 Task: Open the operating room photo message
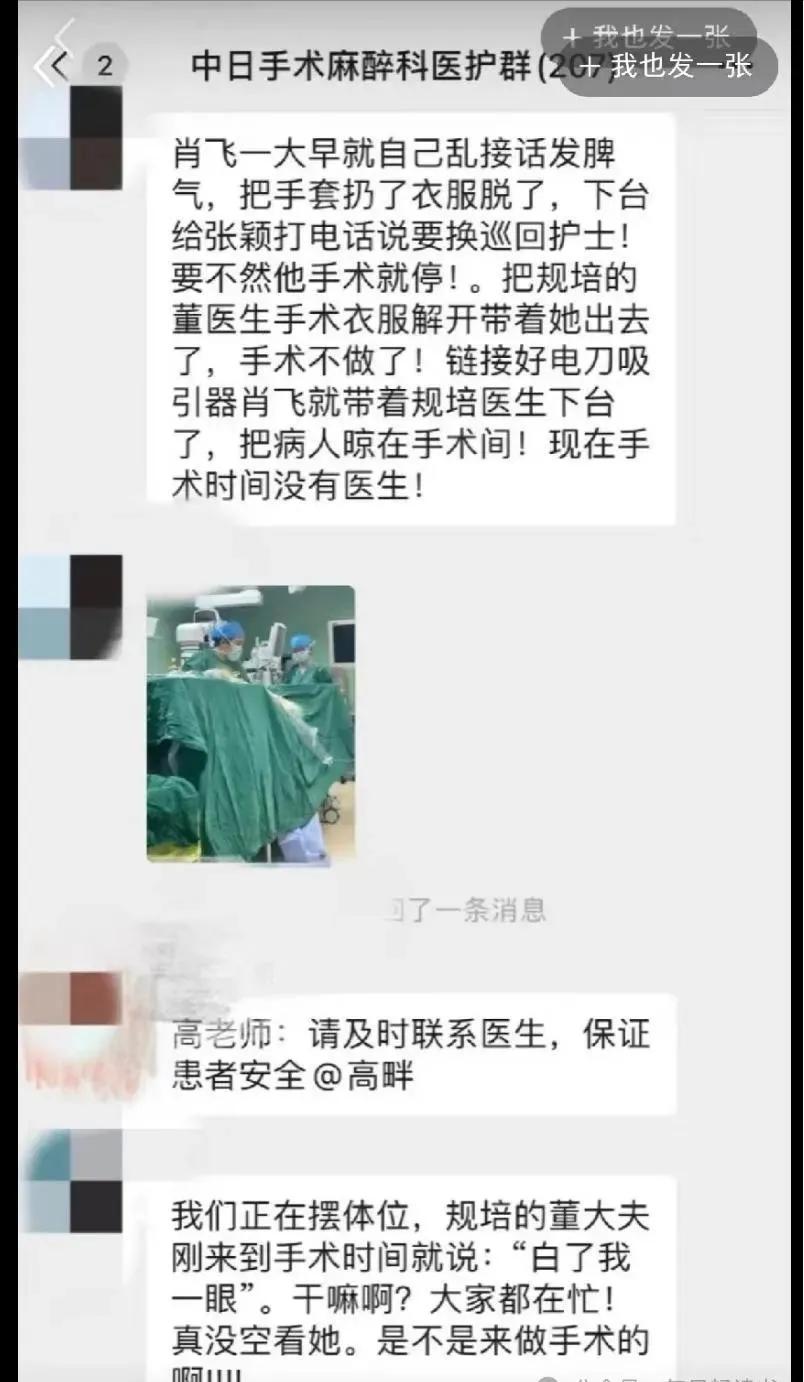click(250, 723)
